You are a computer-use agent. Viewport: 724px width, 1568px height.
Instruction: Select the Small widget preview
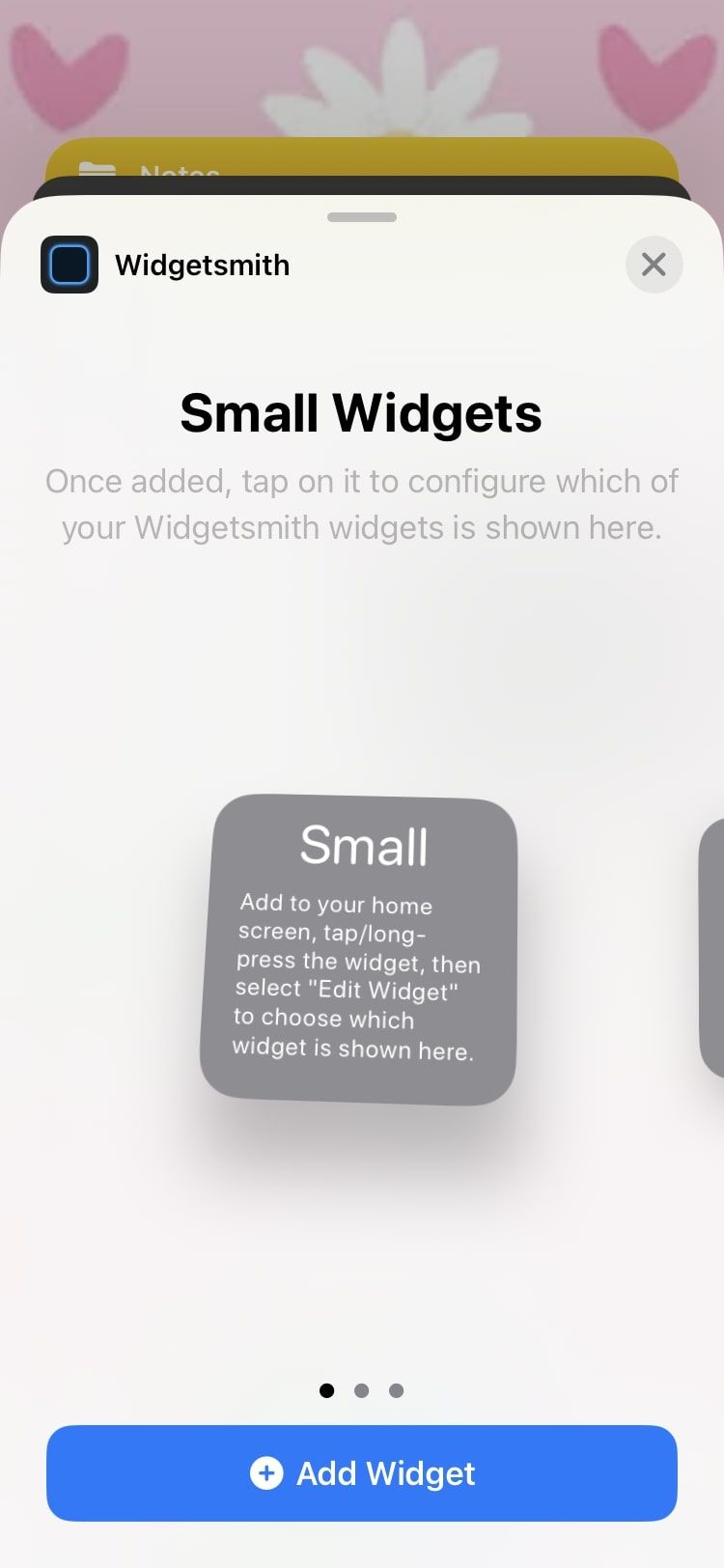pyautogui.click(x=359, y=950)
